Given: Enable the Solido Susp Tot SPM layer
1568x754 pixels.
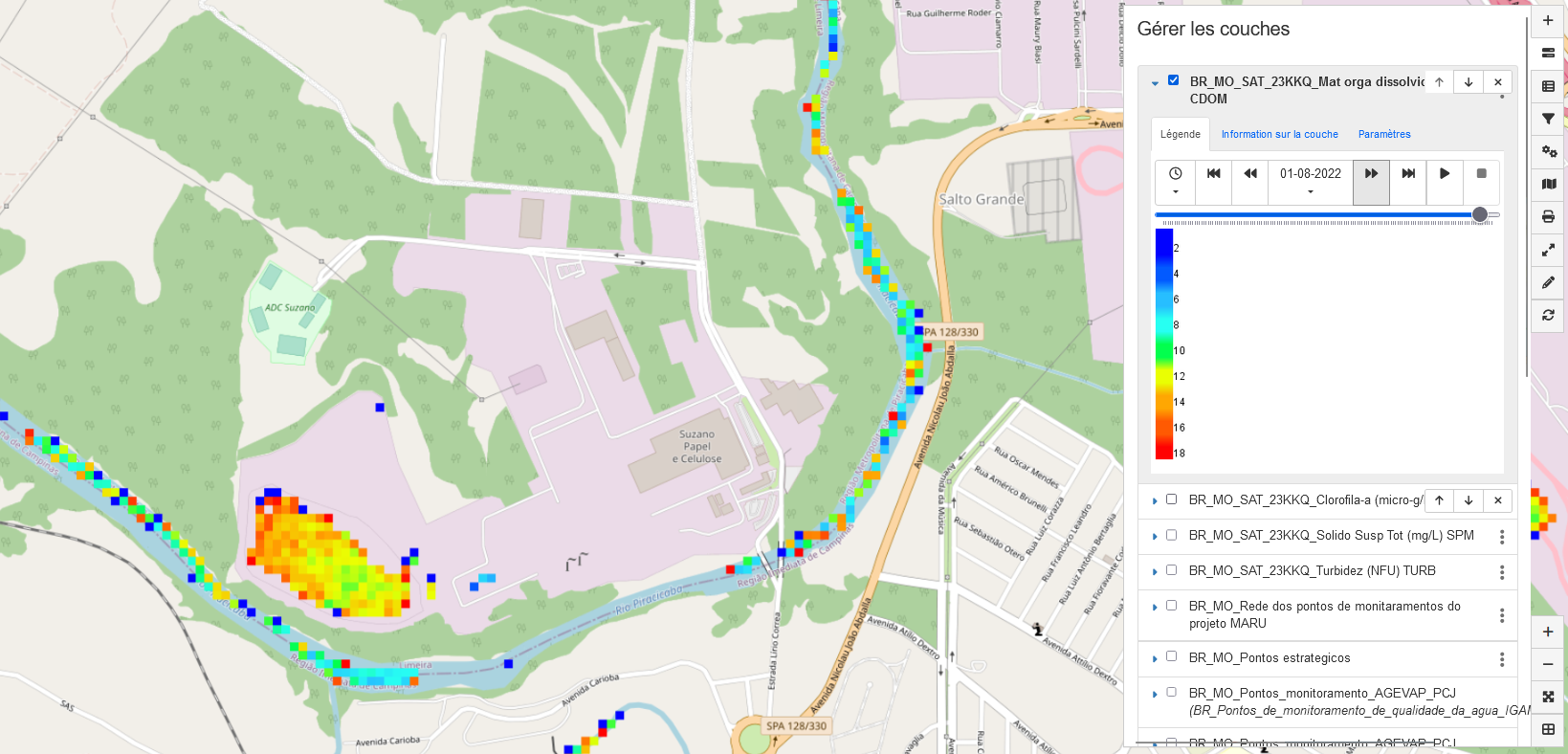Looking at the screenshot, I should (x=1171, y=535).
